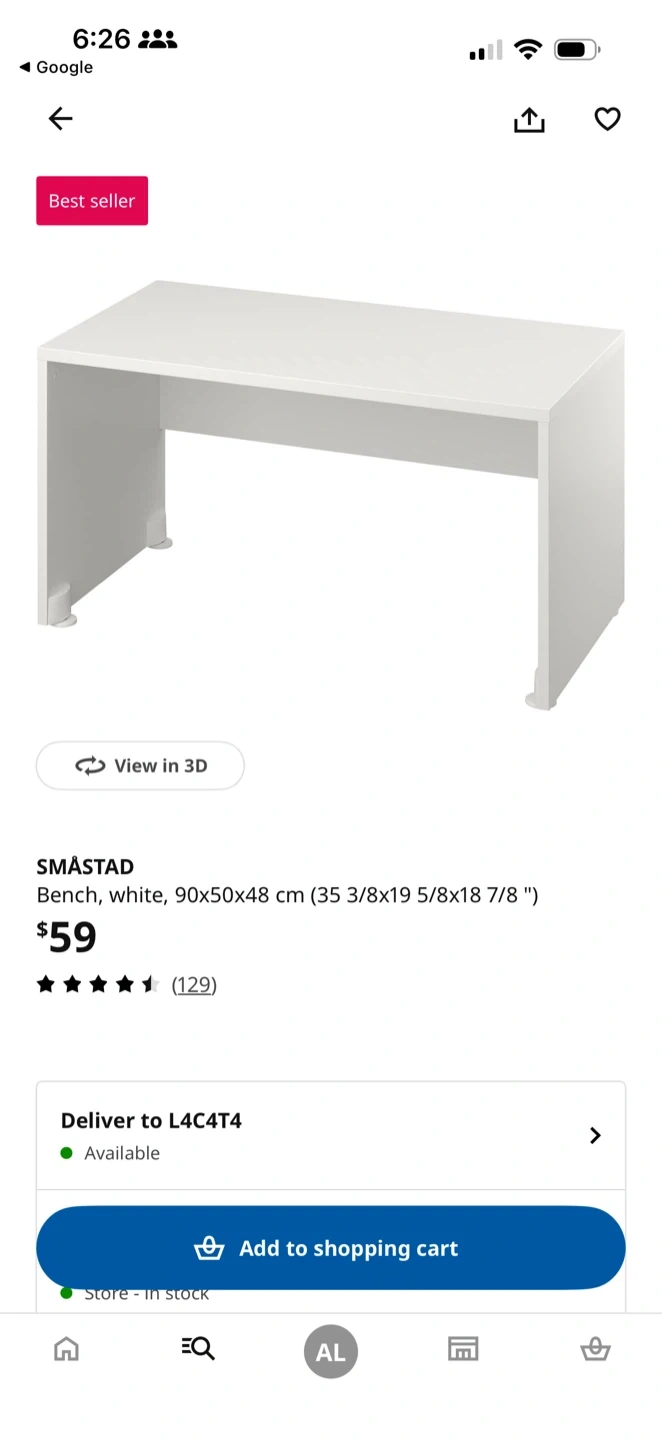Open the shopping basket tab
Screen dimensions: 662x1440
595,1349
